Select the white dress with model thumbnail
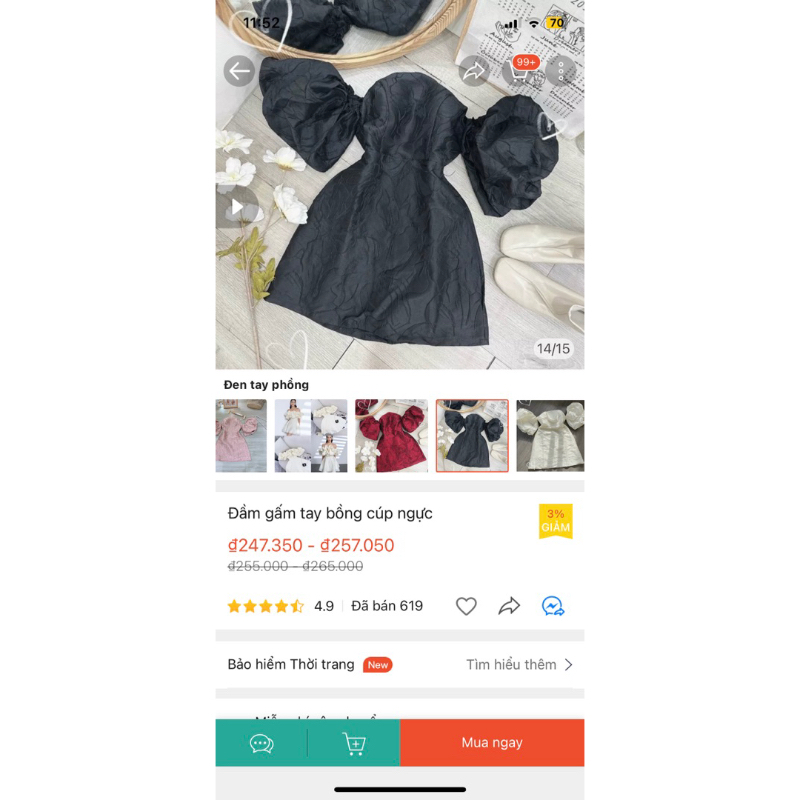Viewport: 800px width, 800px height. click(311, 436)
